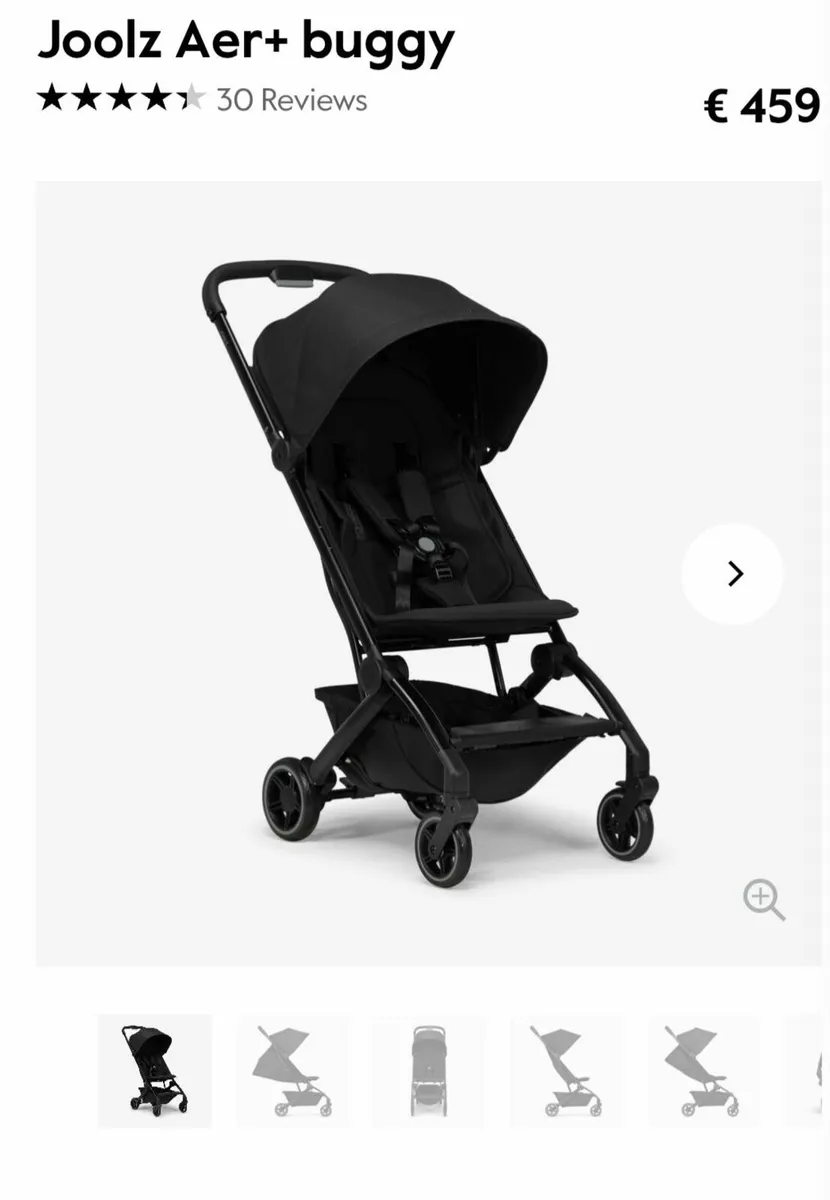Select the fourth side-view stroller thumbnail
Screen dimensions: 830x1200
click(567, 1072)
